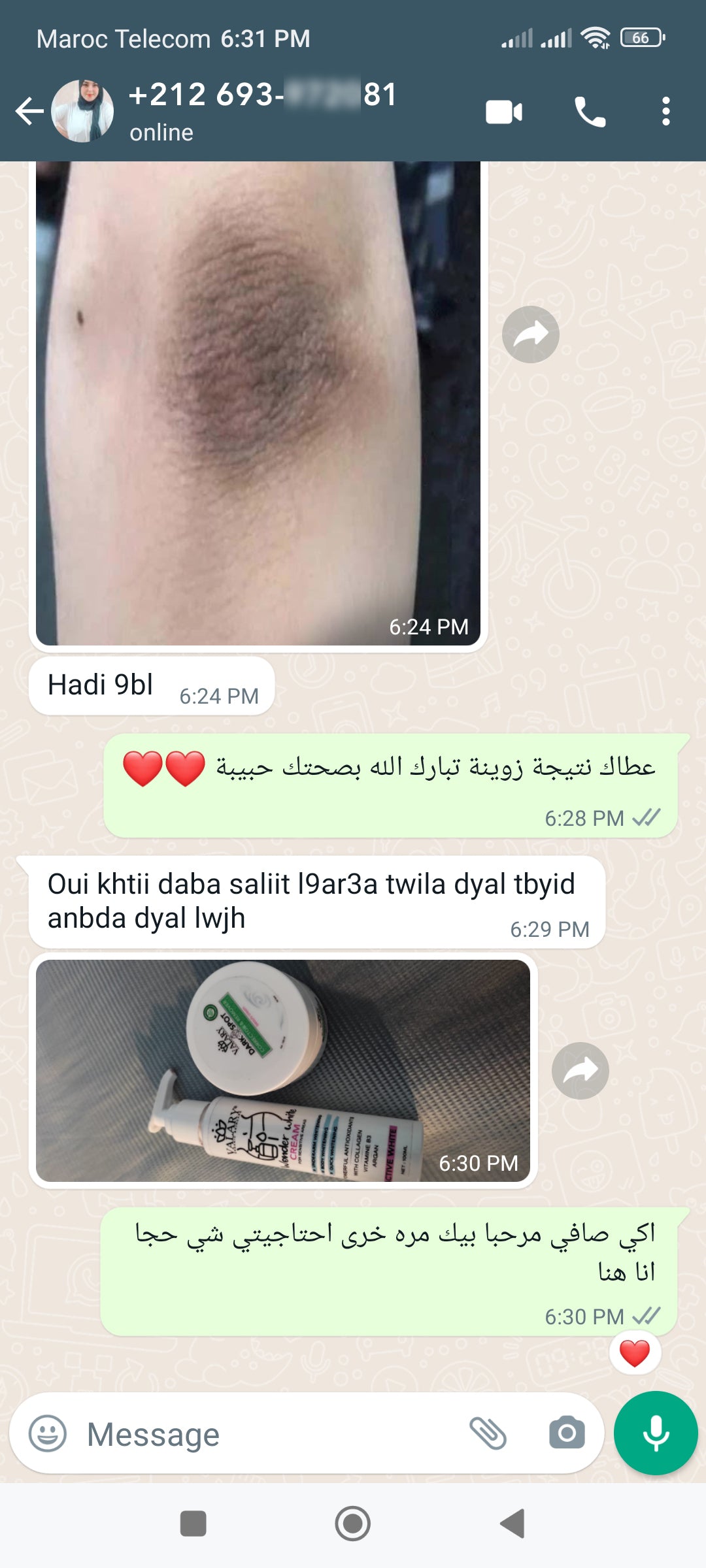
Task: Attach a file with the paperclip
Action: coord(488,1433)
